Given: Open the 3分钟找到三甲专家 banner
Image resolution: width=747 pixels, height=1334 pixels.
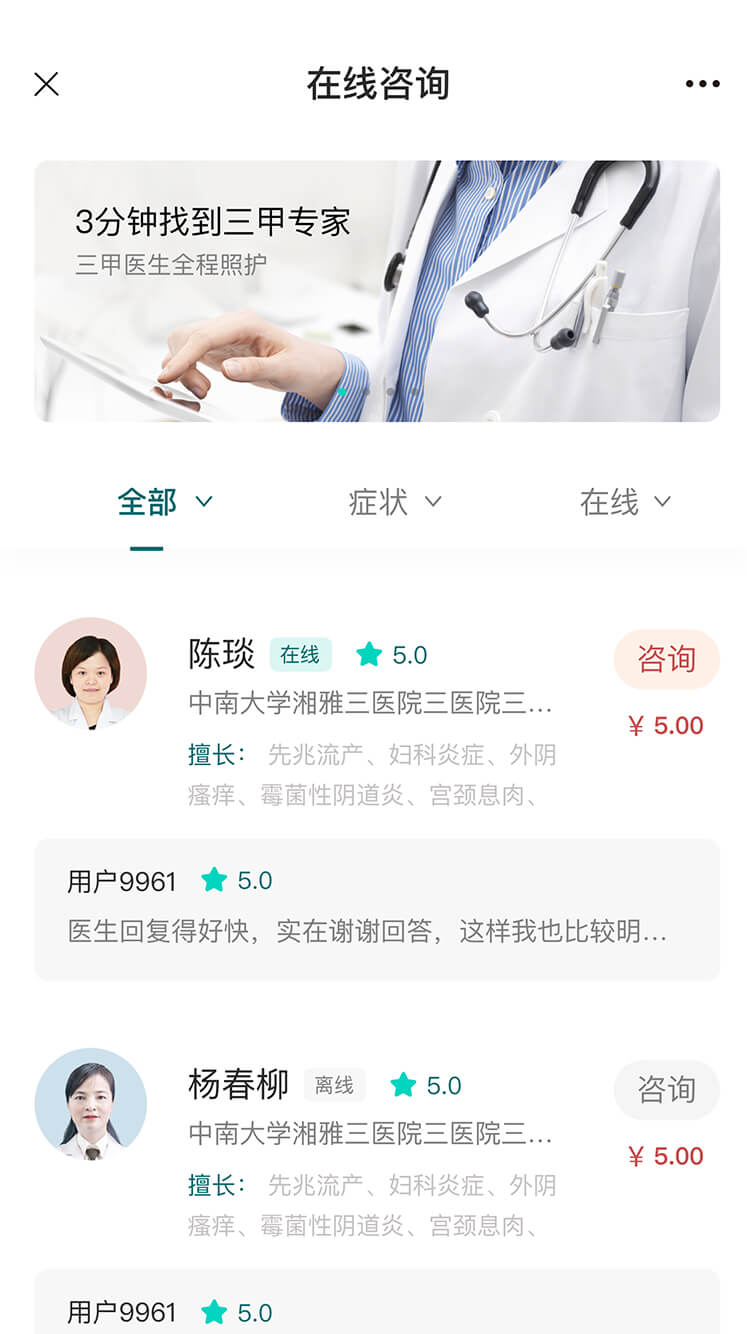Looking at the screenshot, I should point(377,290).
